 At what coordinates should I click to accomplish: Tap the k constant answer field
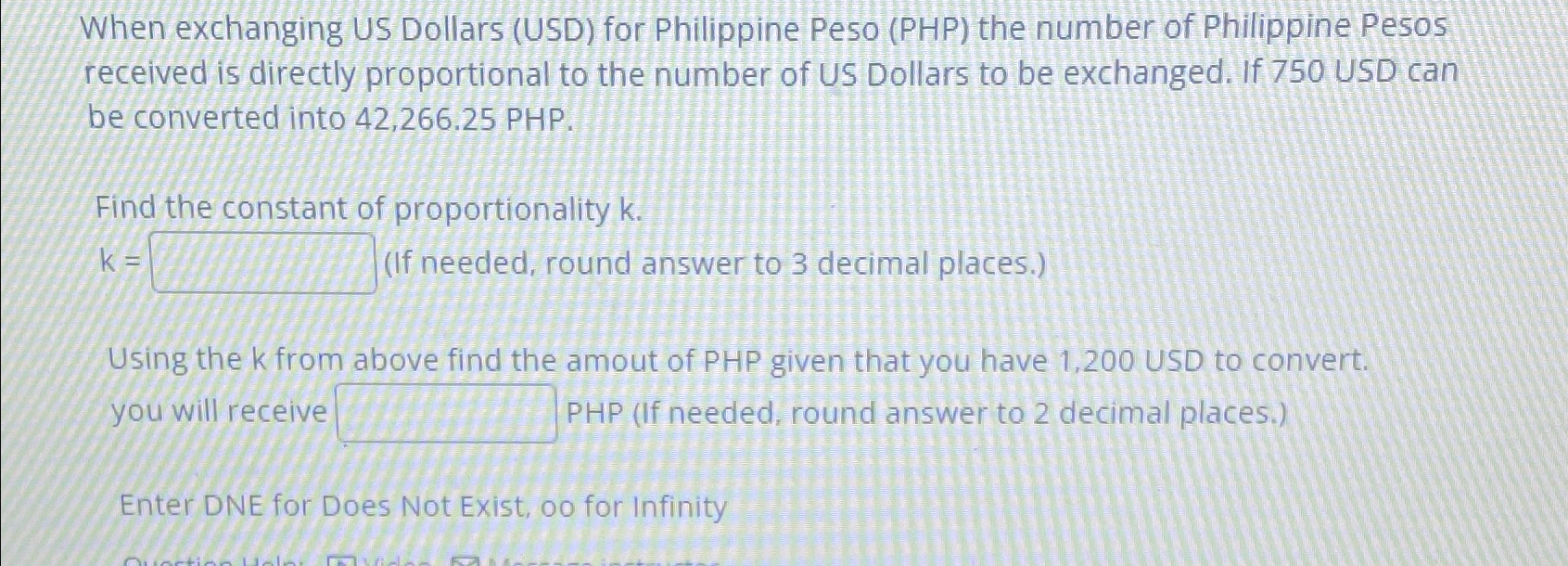tap(263, 264)
